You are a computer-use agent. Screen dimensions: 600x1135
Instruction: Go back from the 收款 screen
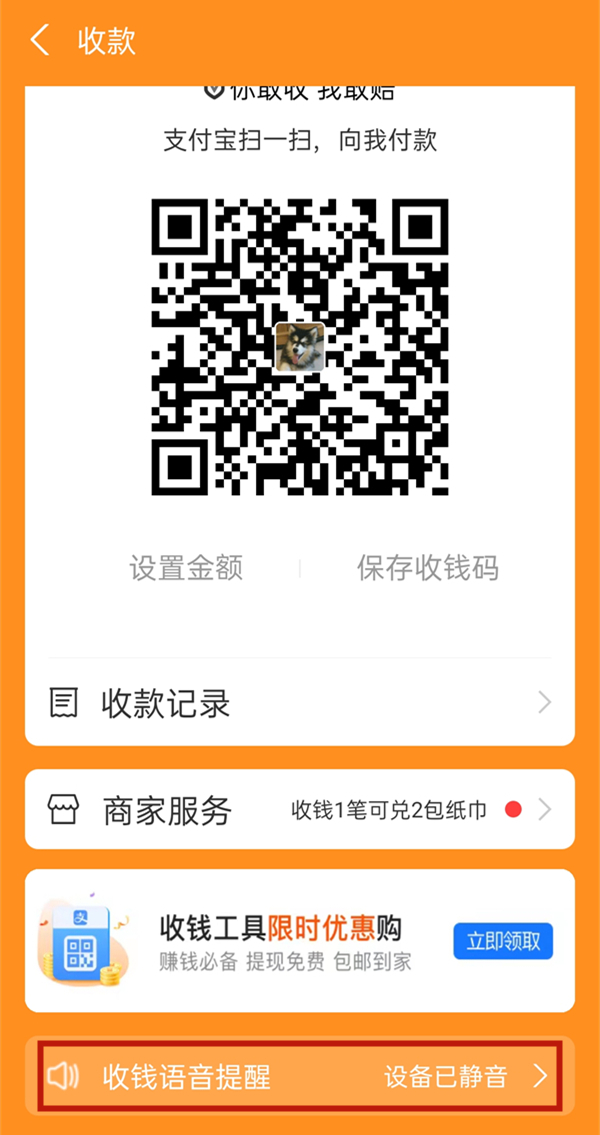pyautogui.click(x=40, y=41)
